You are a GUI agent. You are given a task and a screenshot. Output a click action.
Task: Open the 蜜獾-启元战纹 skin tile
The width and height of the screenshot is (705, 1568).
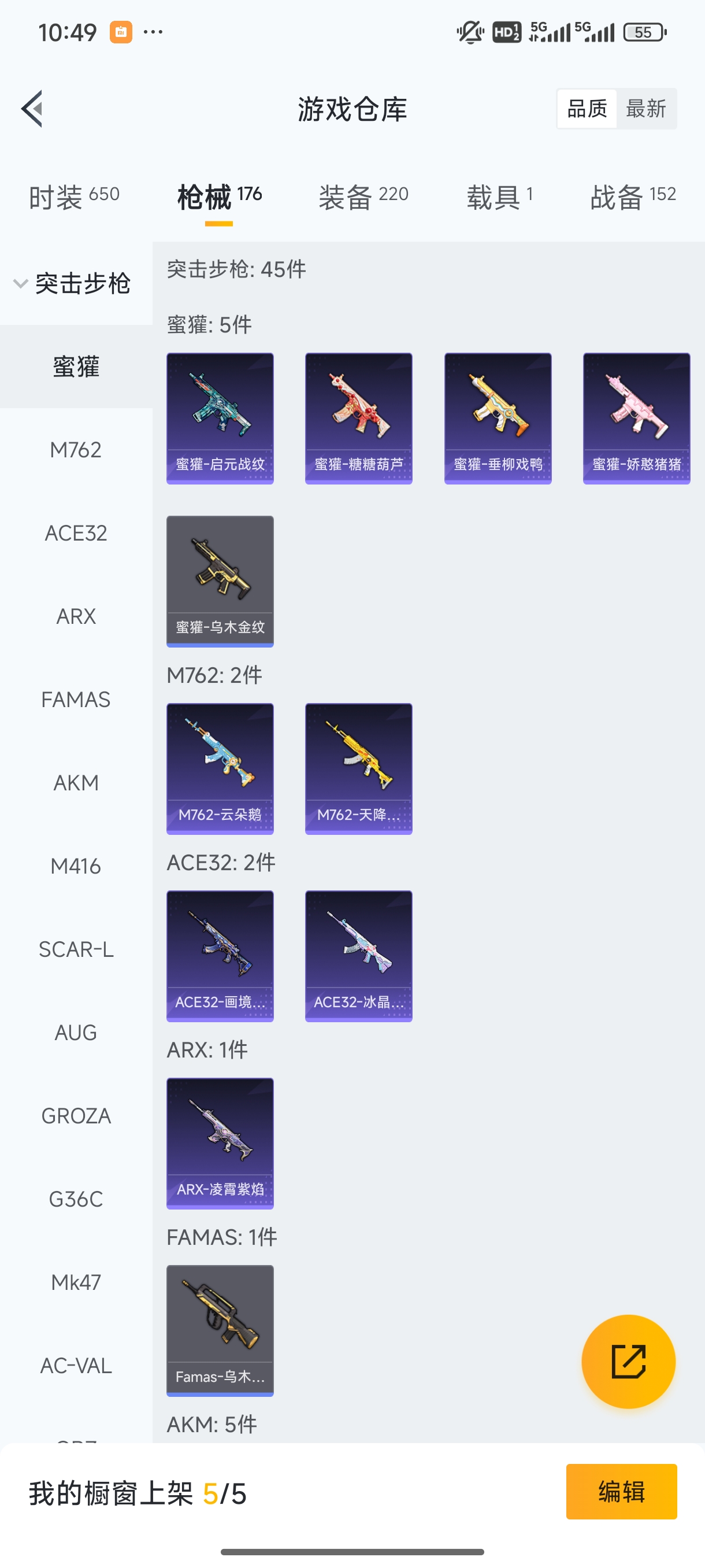(x=220, y=419)
